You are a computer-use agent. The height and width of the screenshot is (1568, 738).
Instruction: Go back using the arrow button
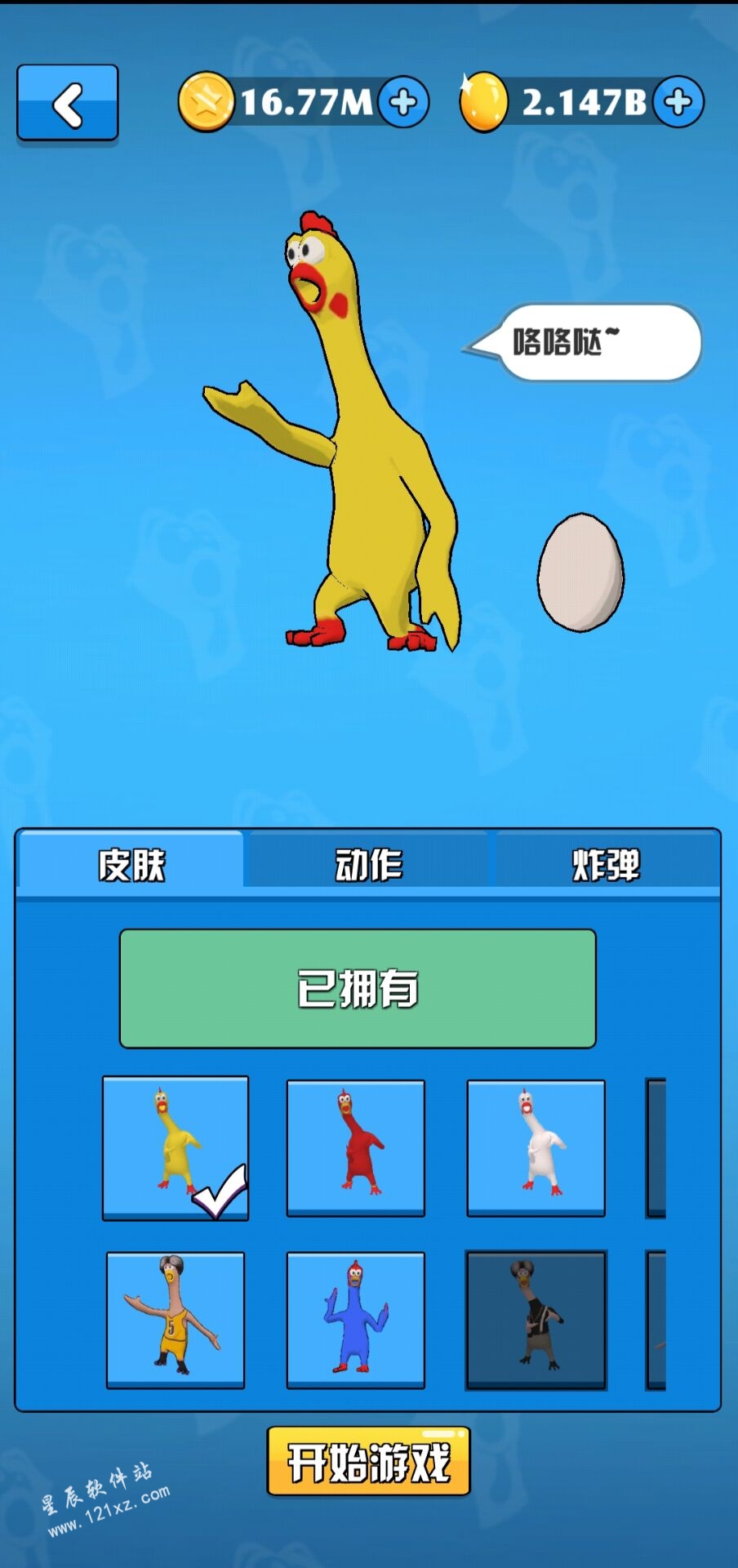[x=68, y=104]
